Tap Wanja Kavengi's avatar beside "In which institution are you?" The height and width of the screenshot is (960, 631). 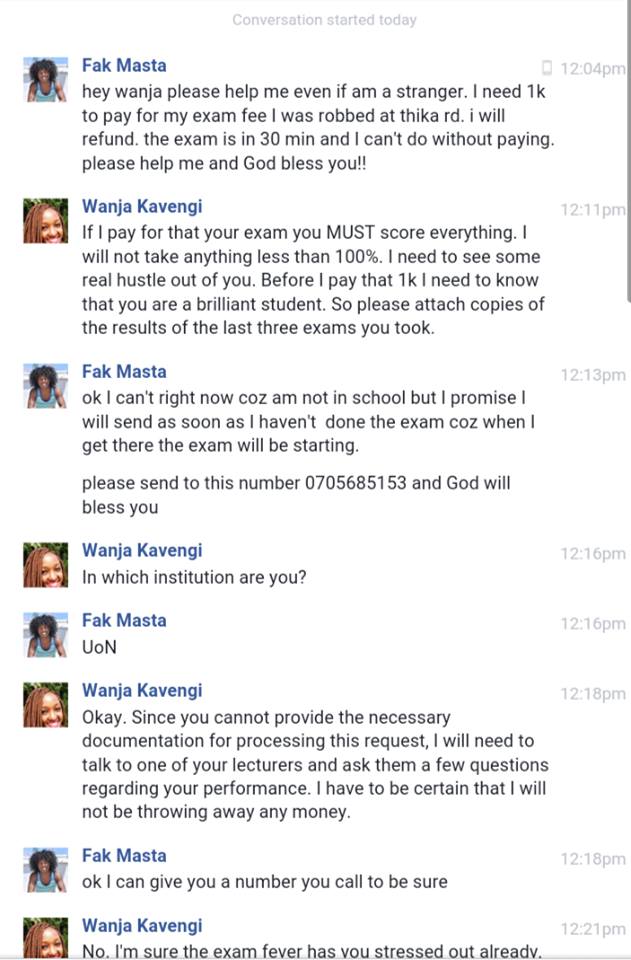[x=45, y=564]
